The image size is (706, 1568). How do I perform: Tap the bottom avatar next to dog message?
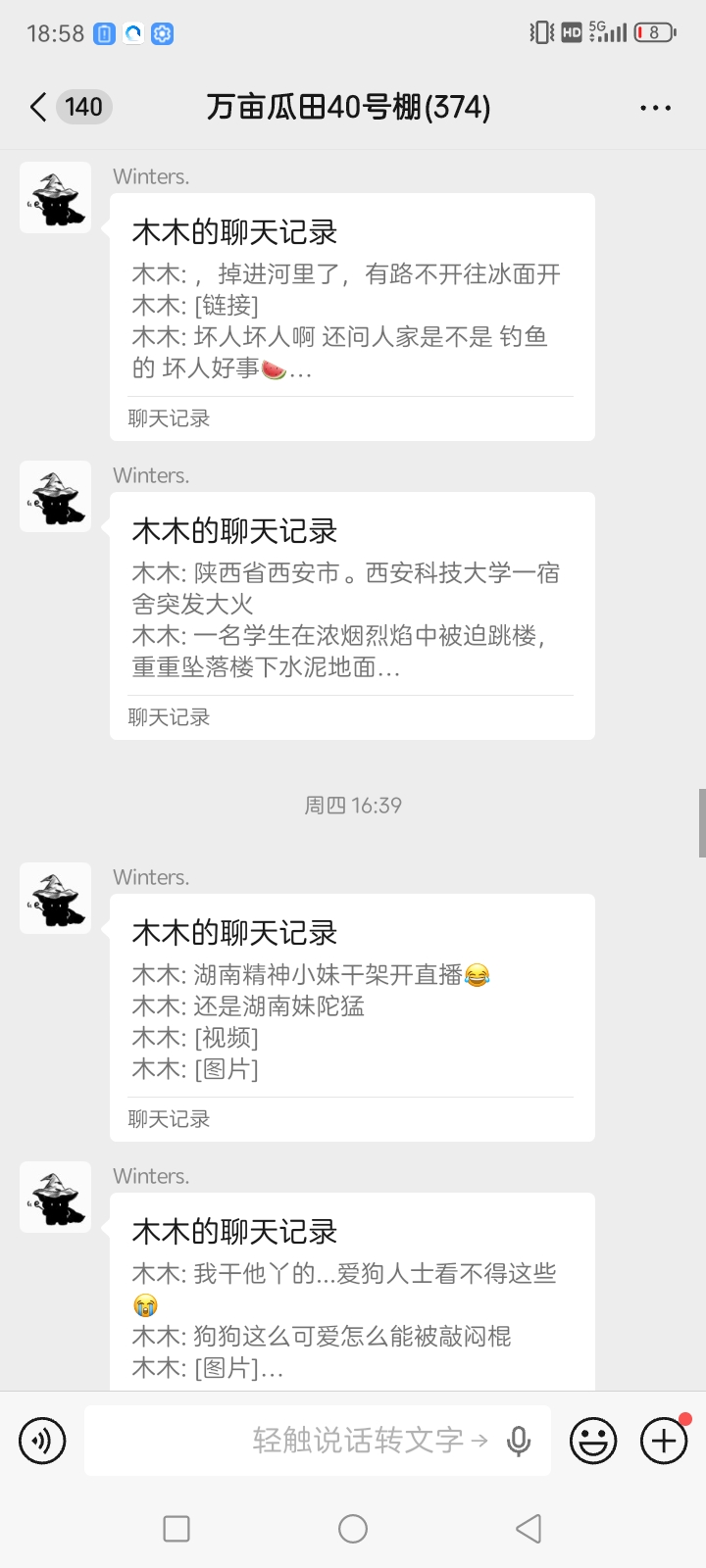pyautogui.click(x=55, y=1197)
